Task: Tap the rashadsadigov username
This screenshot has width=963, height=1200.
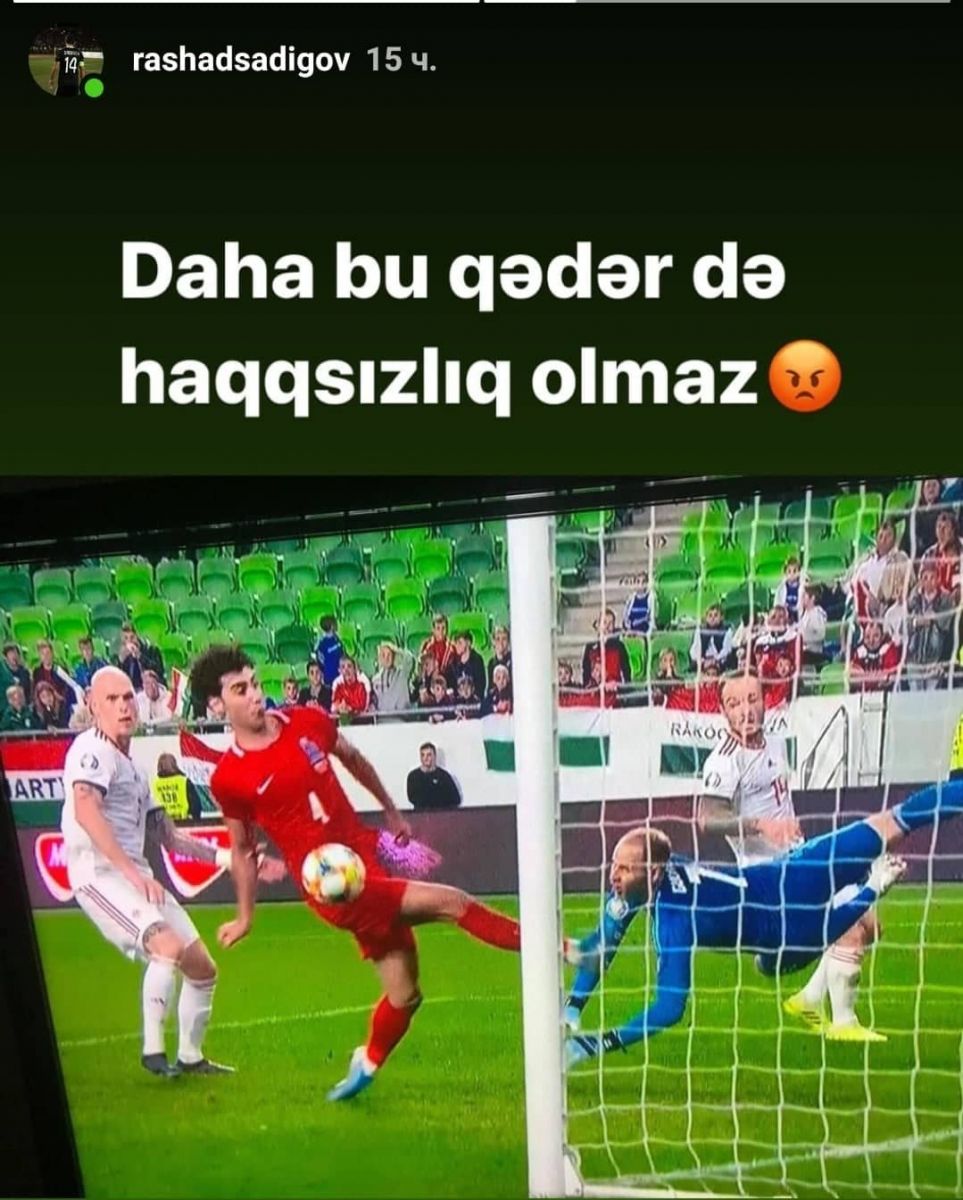Action: (241, 61)
